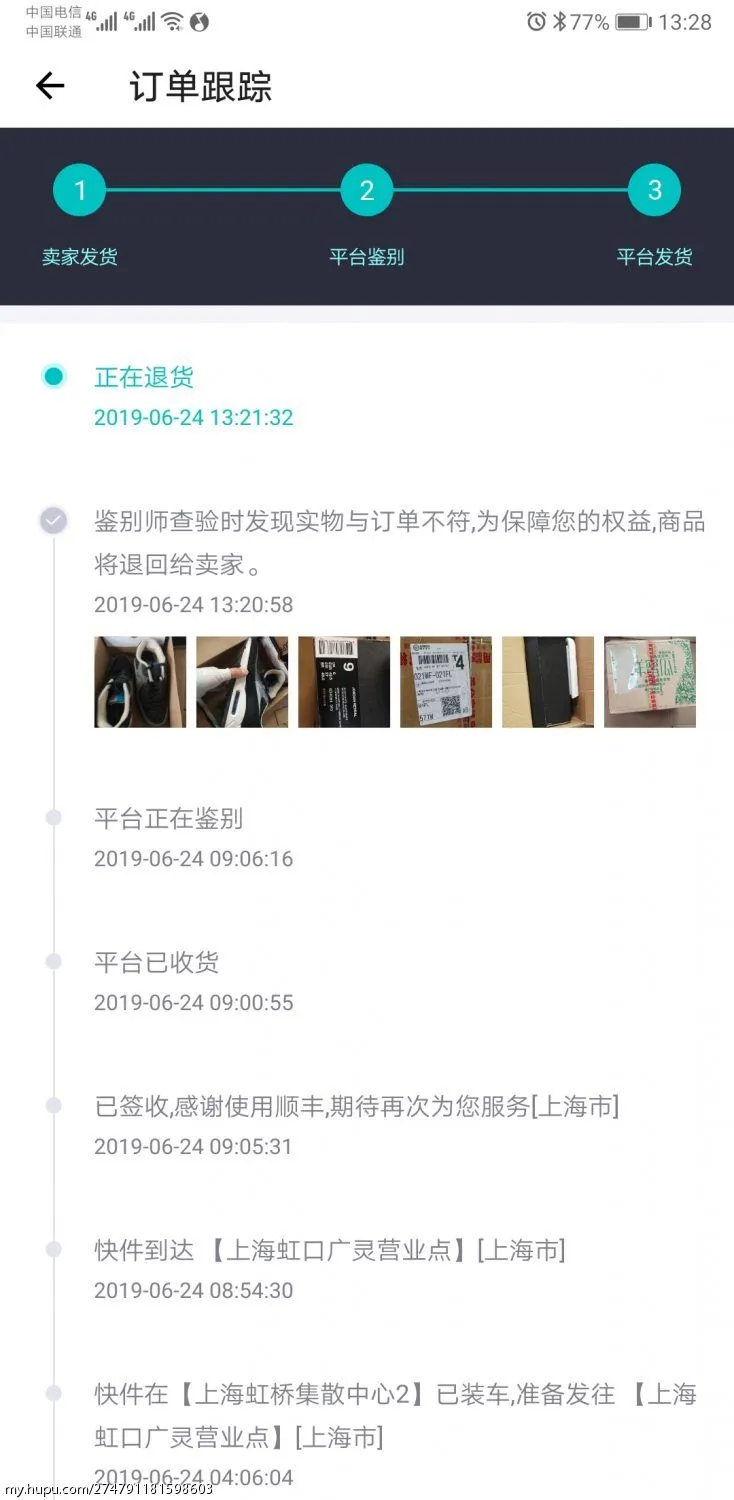The width and height of the screenshot is (734, 1500).
Task: View the second inspection photo with hand
Action: click(242, 682)
